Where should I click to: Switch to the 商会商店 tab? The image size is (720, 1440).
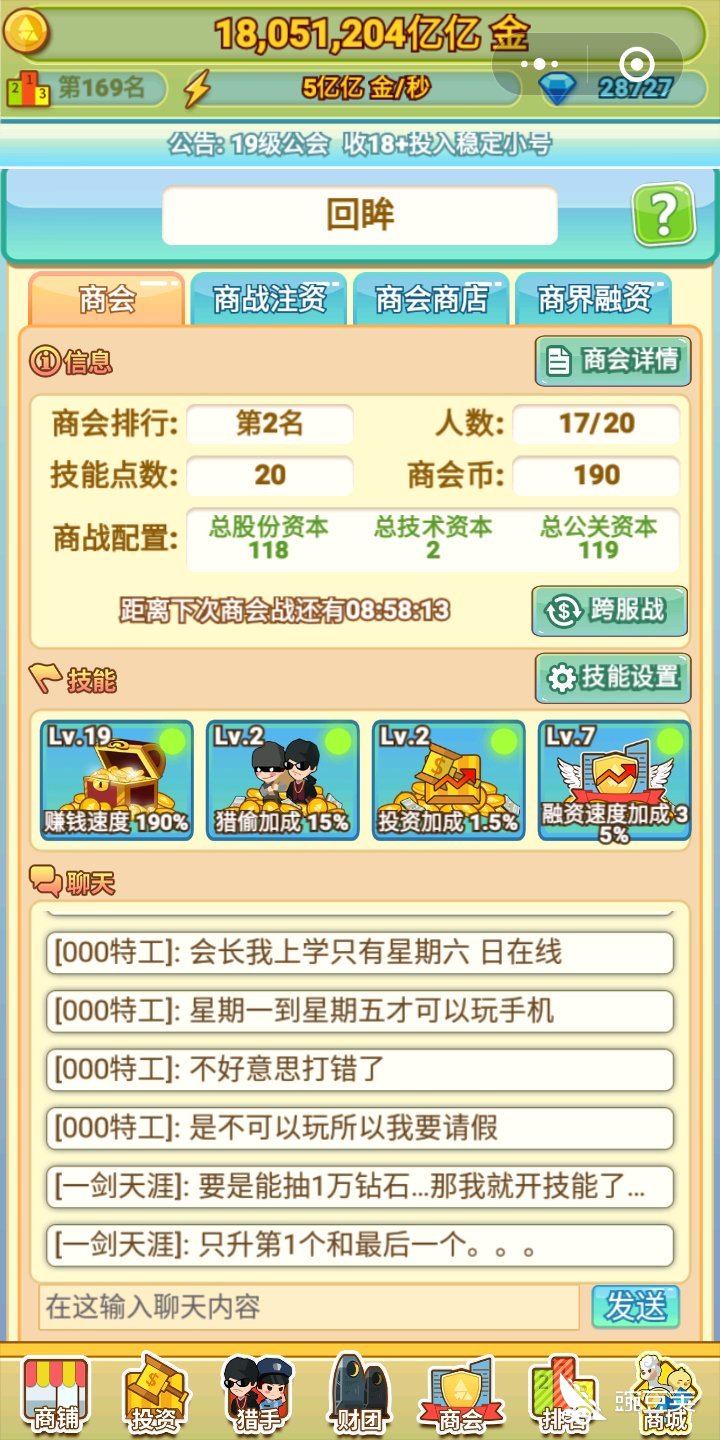coord(431,299)
